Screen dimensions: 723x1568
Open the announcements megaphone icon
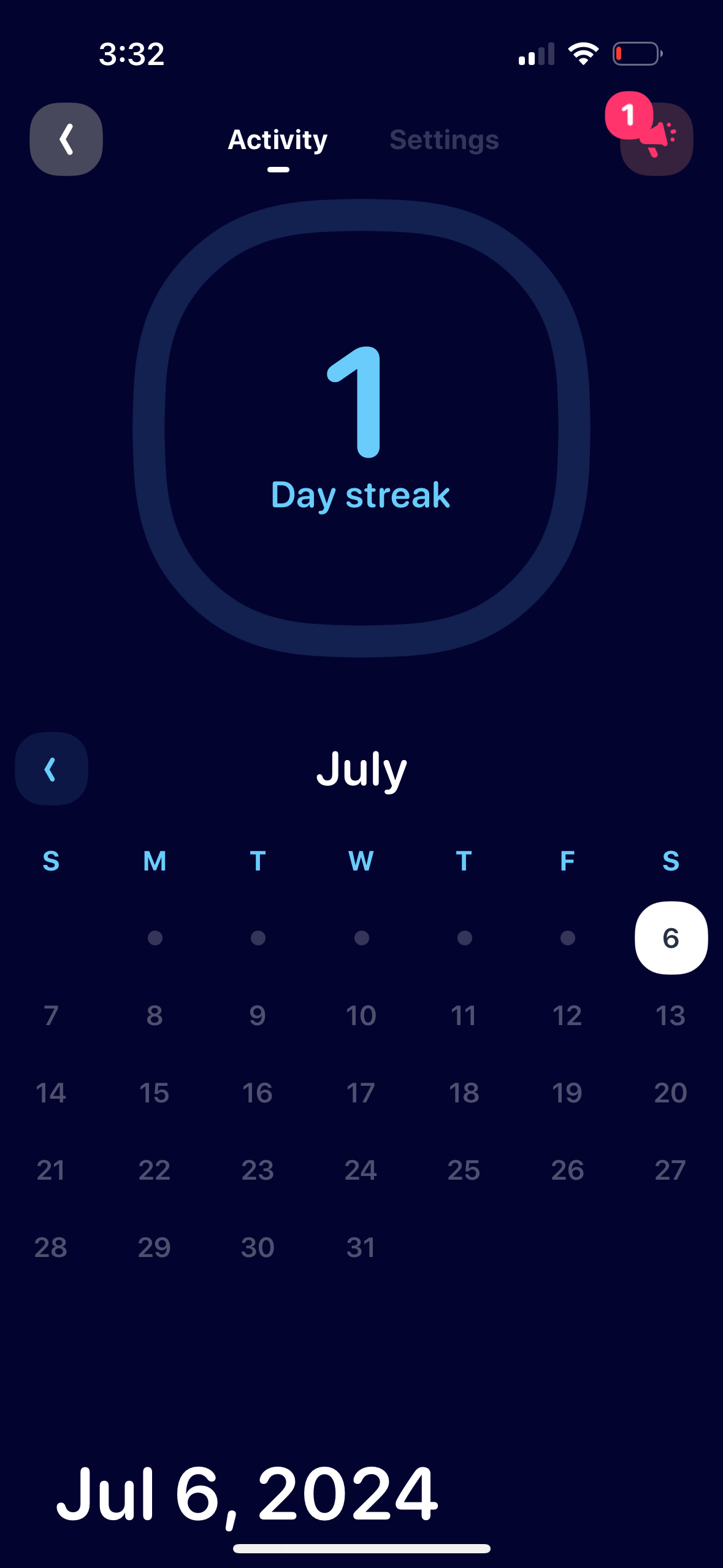(x=656, y=141)
